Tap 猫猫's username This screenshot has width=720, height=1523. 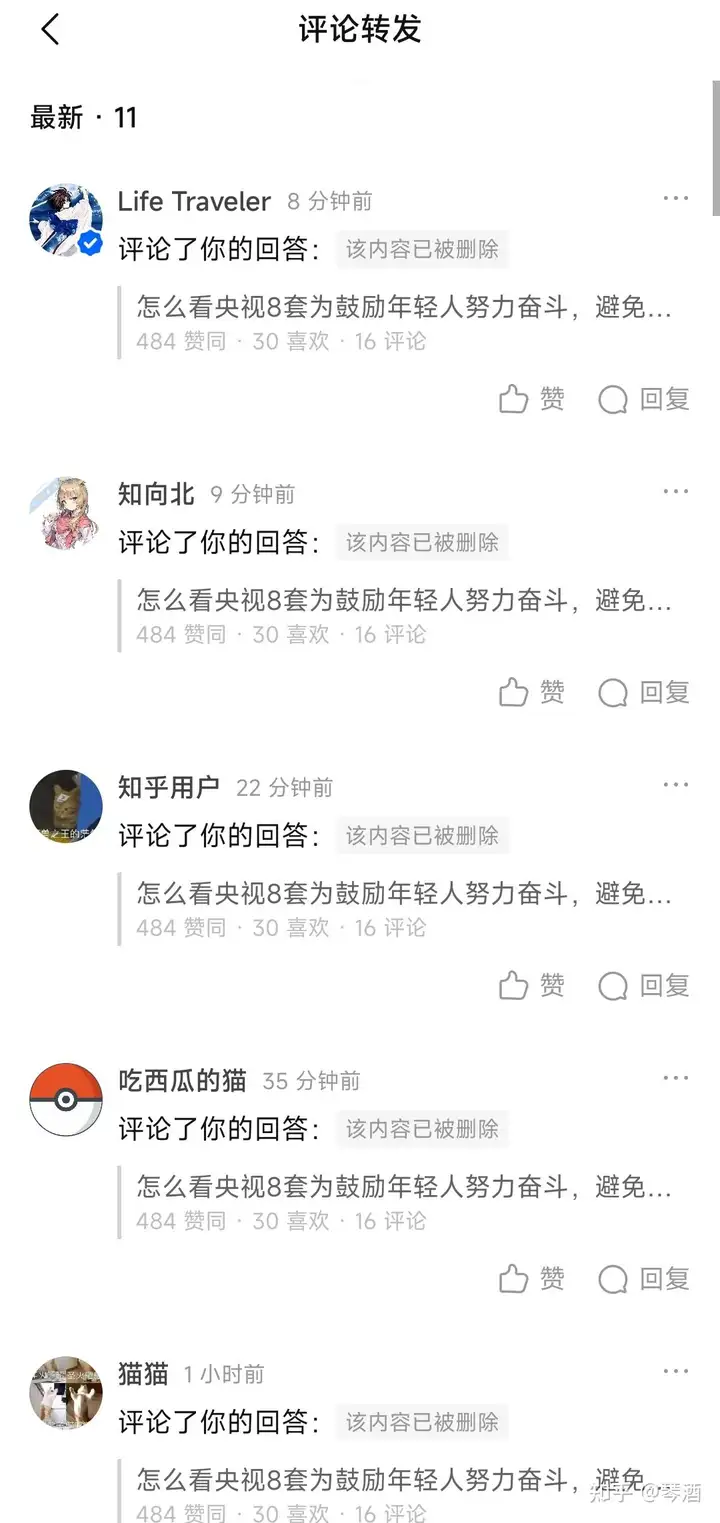pos(143,1374)
